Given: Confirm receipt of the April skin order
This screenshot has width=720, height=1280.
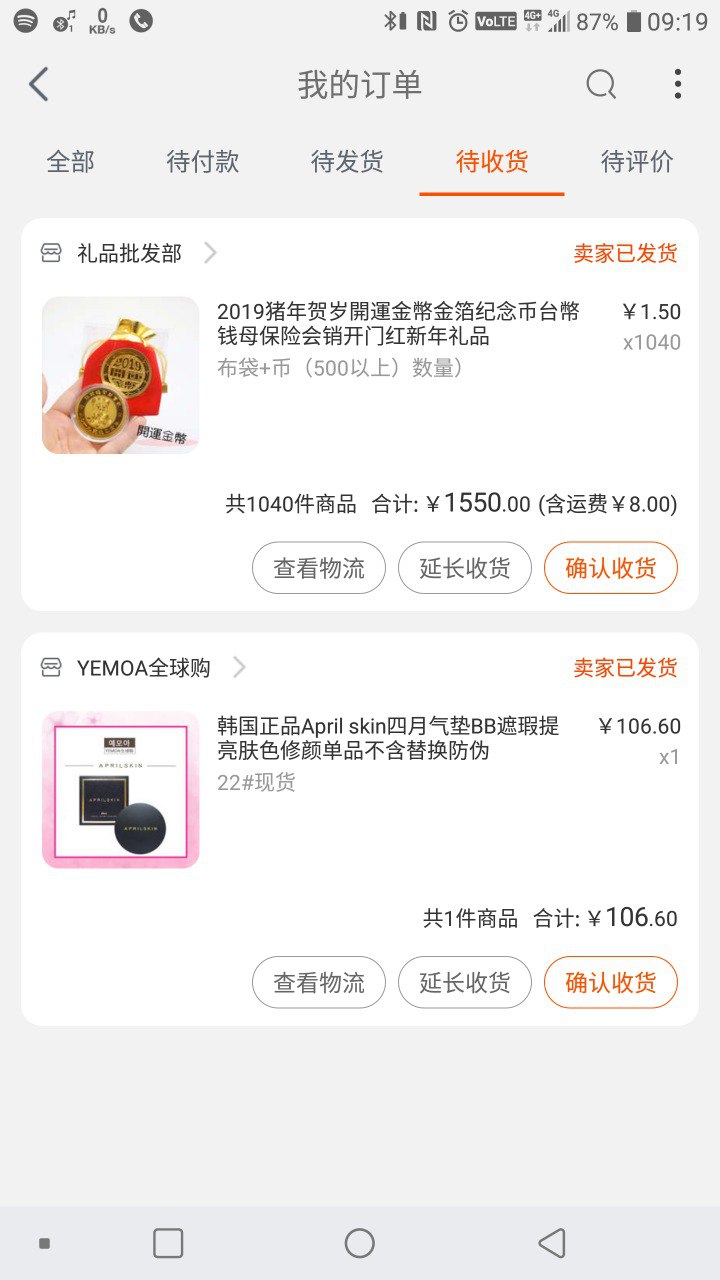Looking at the screenshot, I should [x=611, y=983].
